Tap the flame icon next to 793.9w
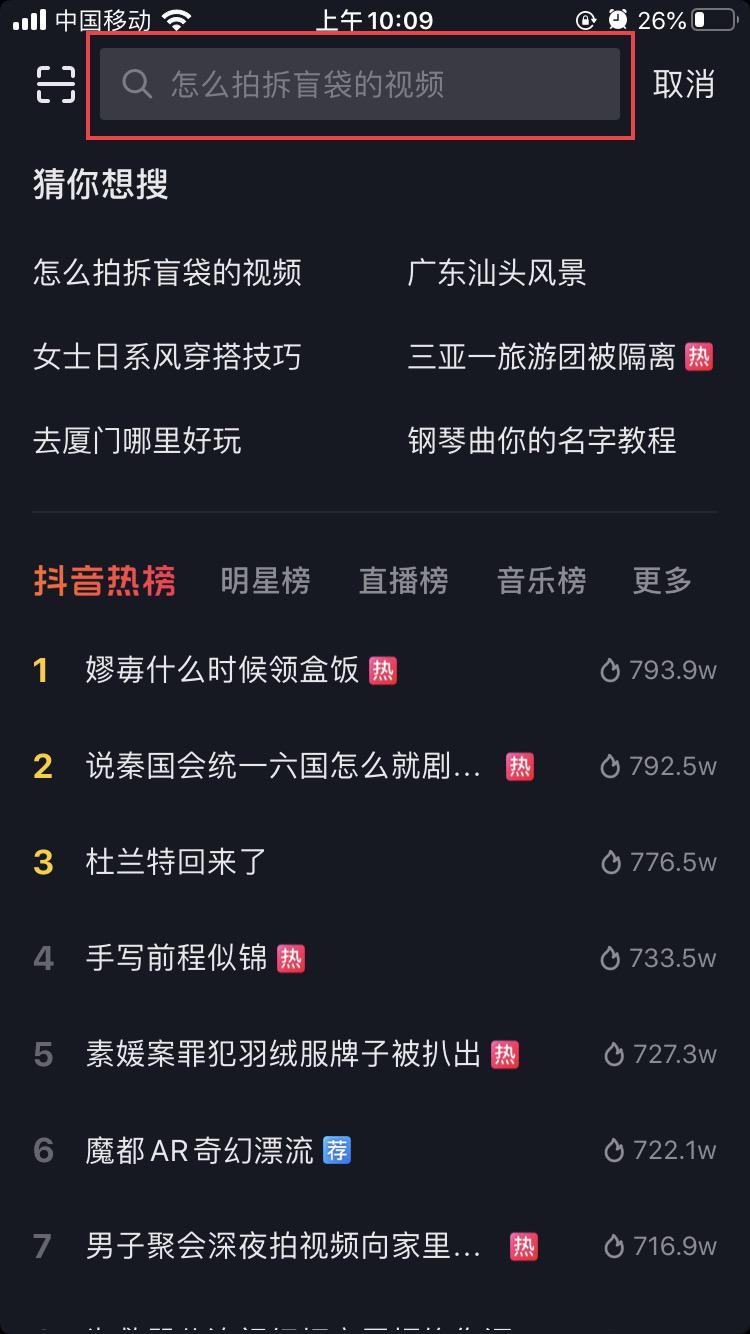This screenshot has height=1334, width=750. [x=613, y=670]
